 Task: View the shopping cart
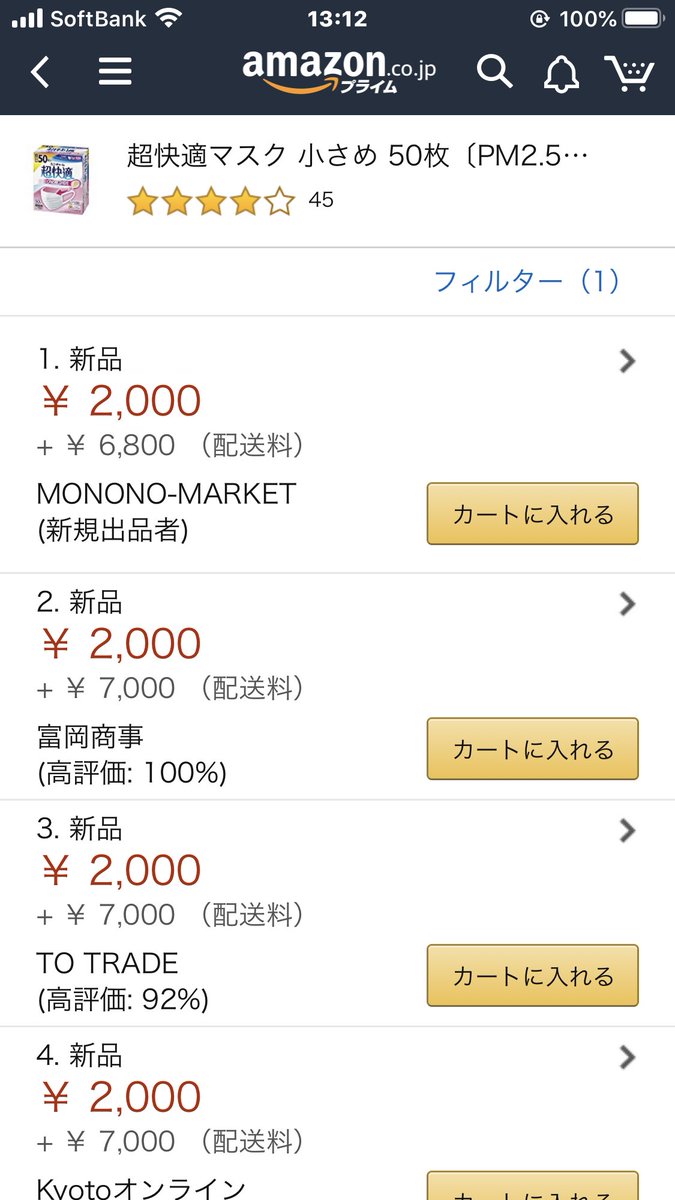click(630, 72)
